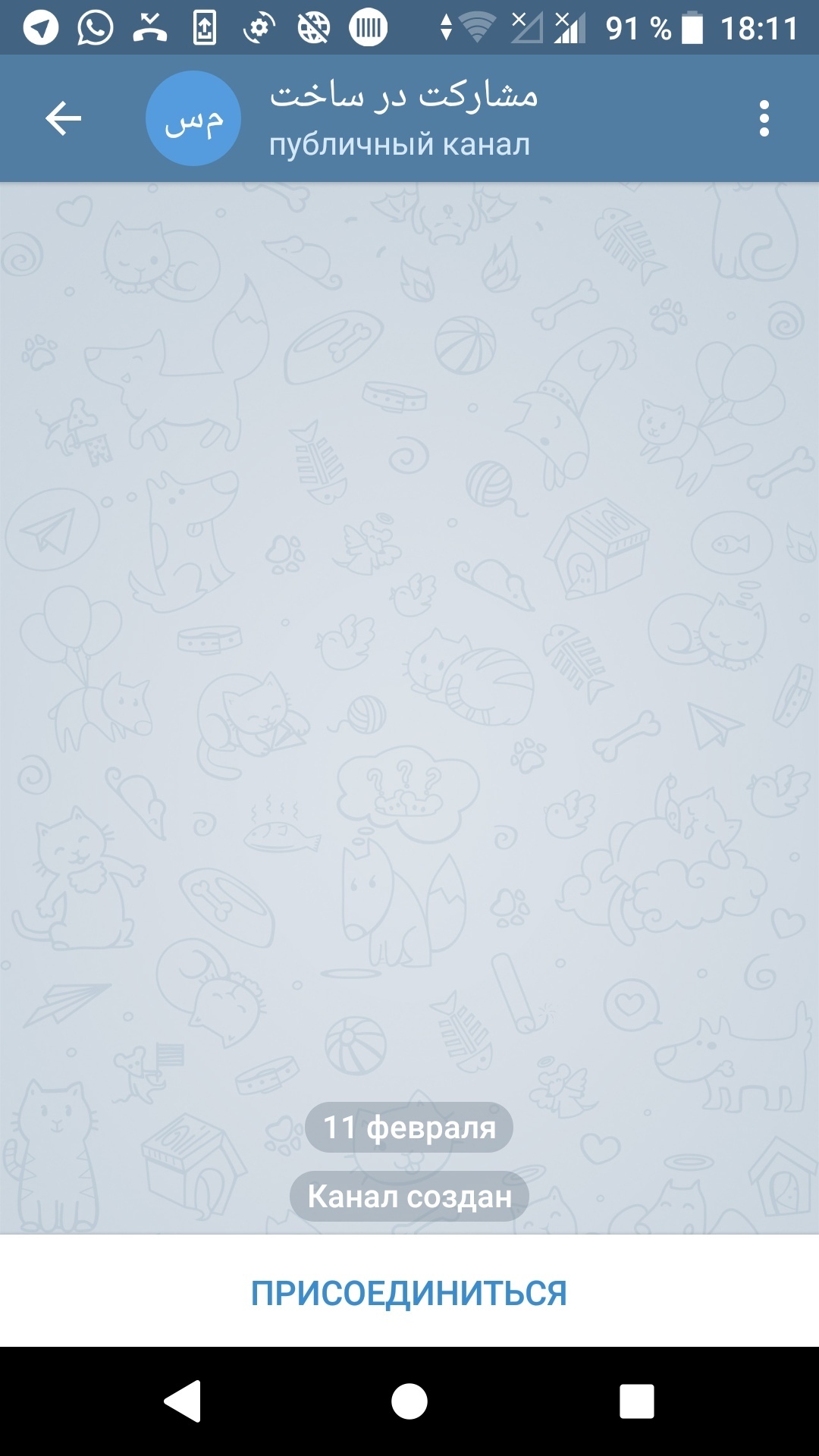Open the recent apps button
819x1456 pixels.
[x=636, y=1401]
